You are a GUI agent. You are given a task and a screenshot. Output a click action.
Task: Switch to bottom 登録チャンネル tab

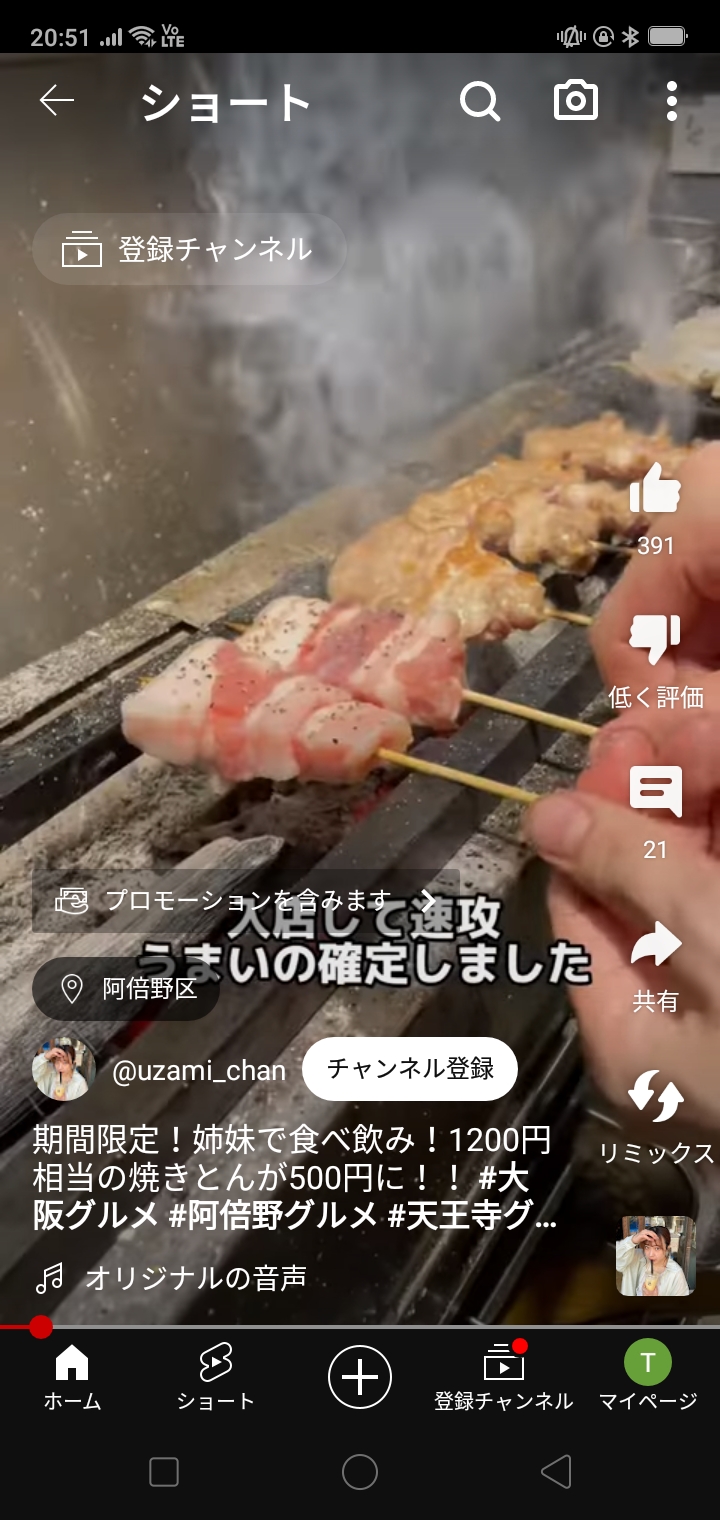[503, 1377]
